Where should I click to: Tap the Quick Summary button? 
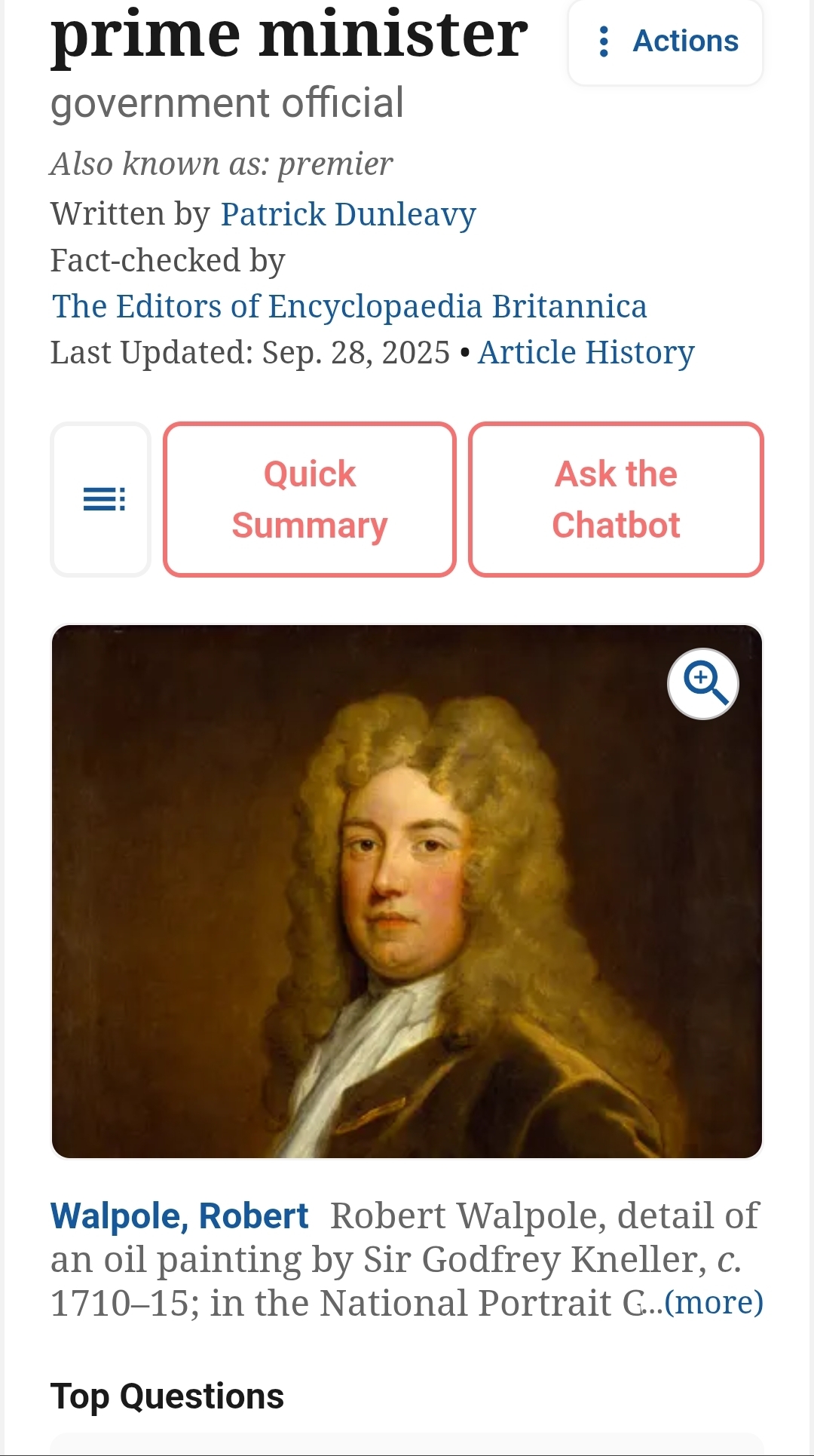point(310,499)
